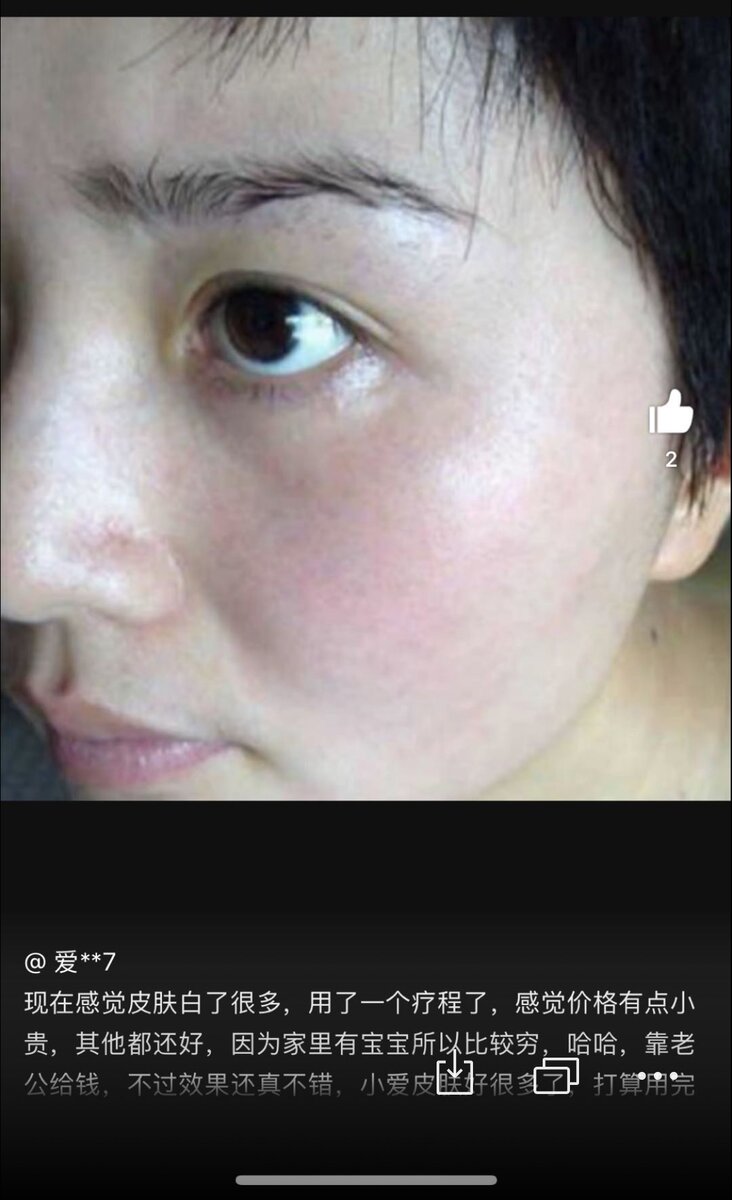Like this review photo
Image resolution: width=732 pixels, height=1200 pixels.
[671, 412]
